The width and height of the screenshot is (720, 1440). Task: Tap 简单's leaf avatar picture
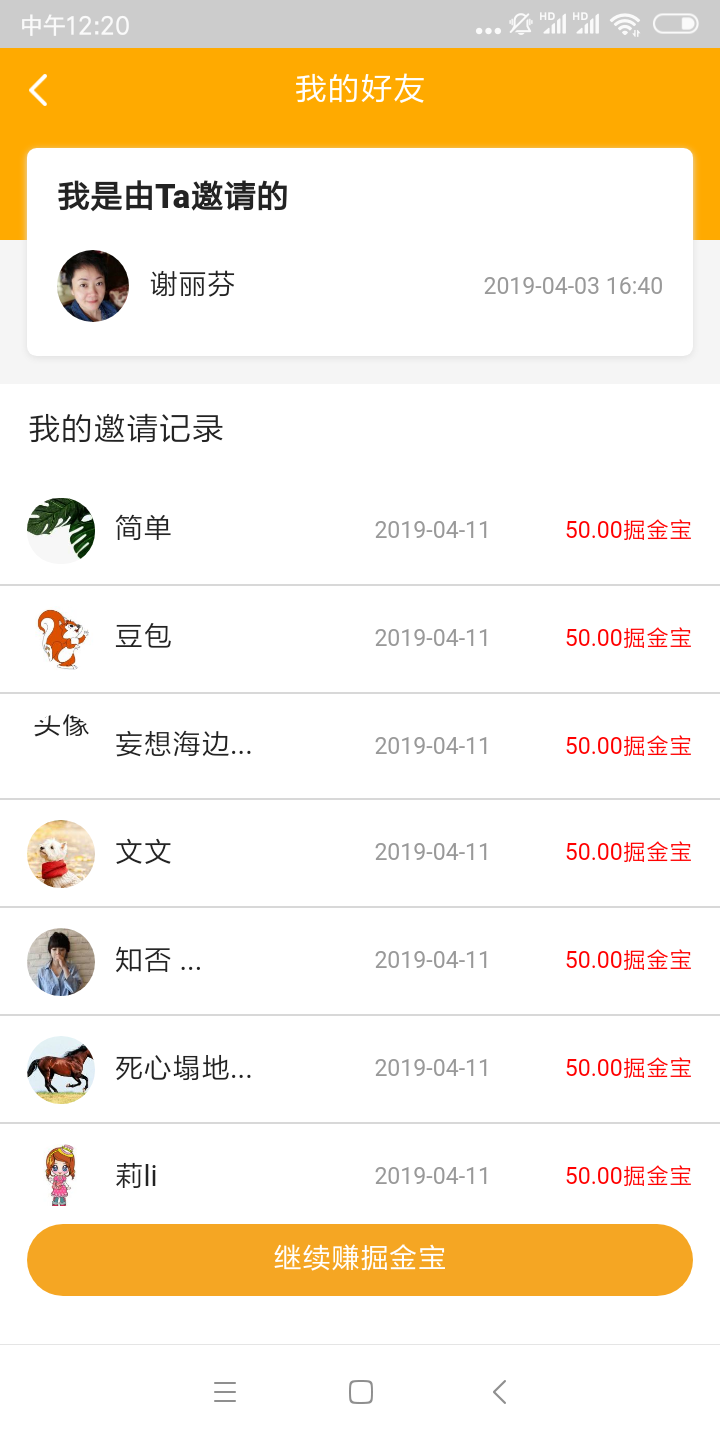60,530
